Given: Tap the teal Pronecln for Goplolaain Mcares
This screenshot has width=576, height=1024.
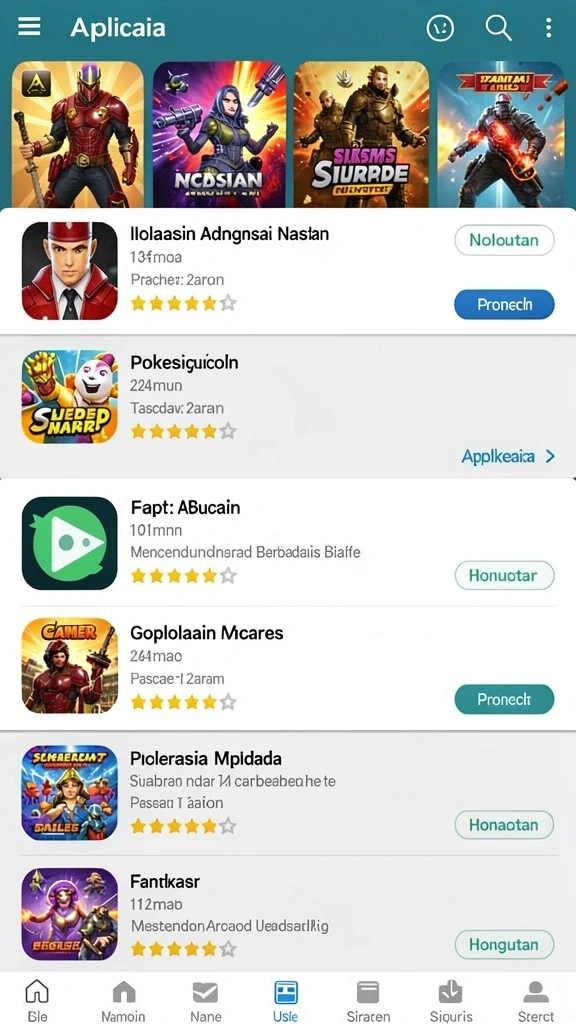Looking at the screenshot, I should click(504, 699).
